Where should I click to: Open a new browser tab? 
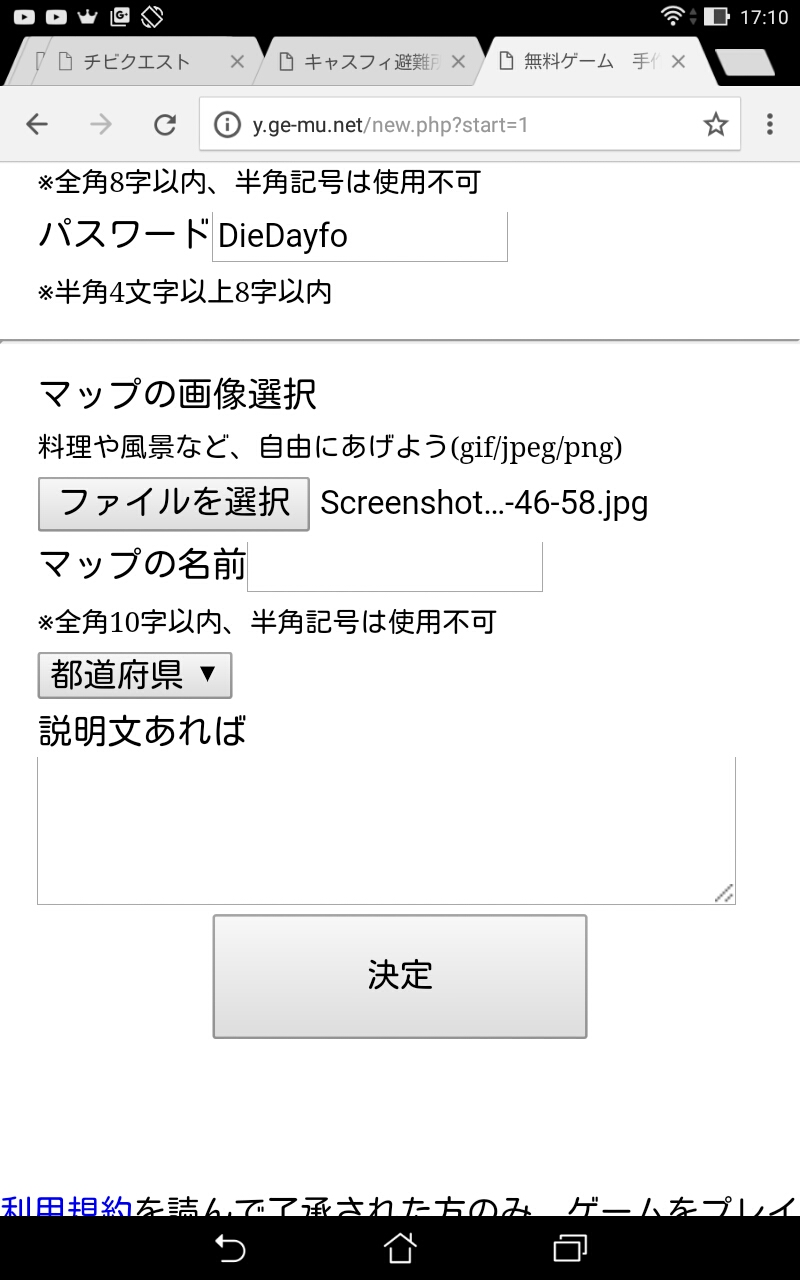[x=745, y=63]
